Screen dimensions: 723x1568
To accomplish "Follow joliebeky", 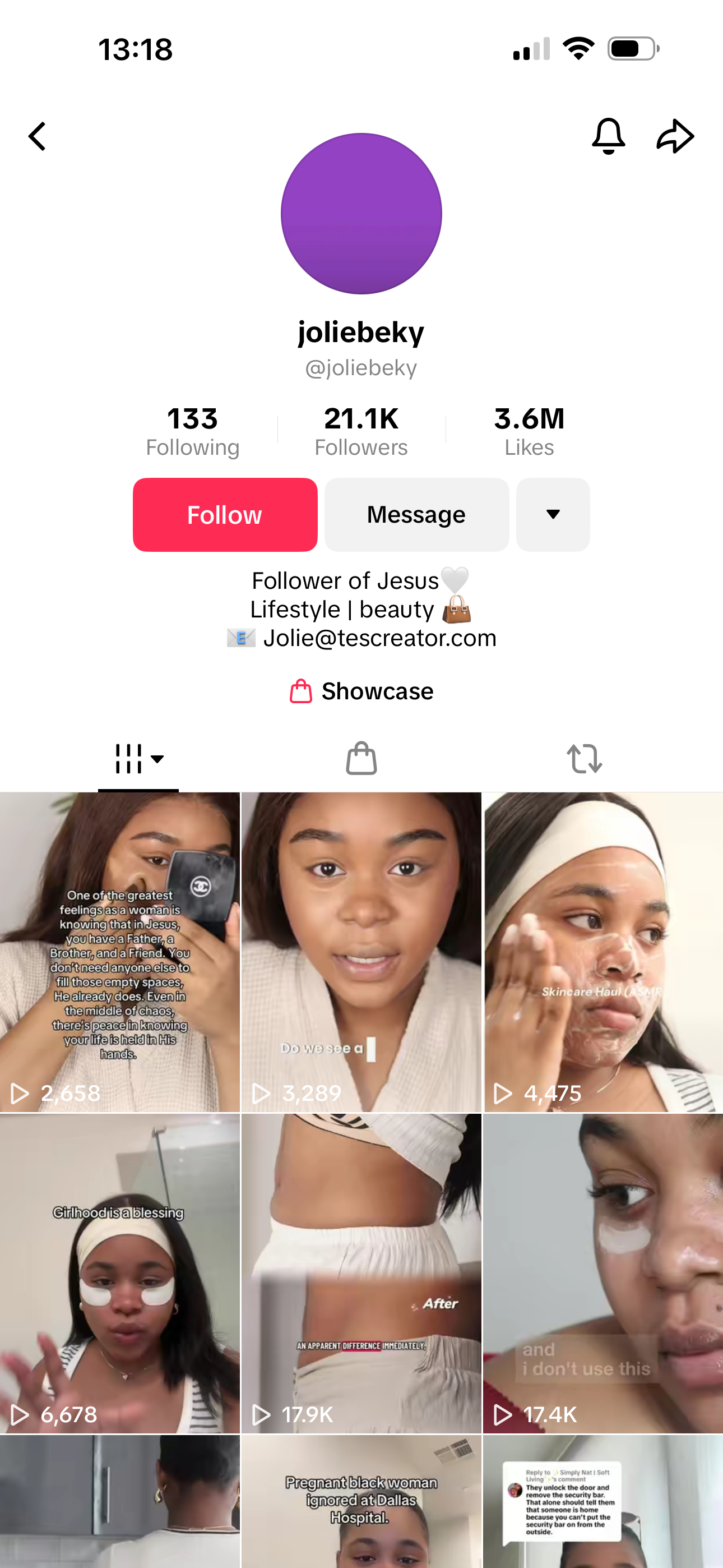I will pos(225,515).
